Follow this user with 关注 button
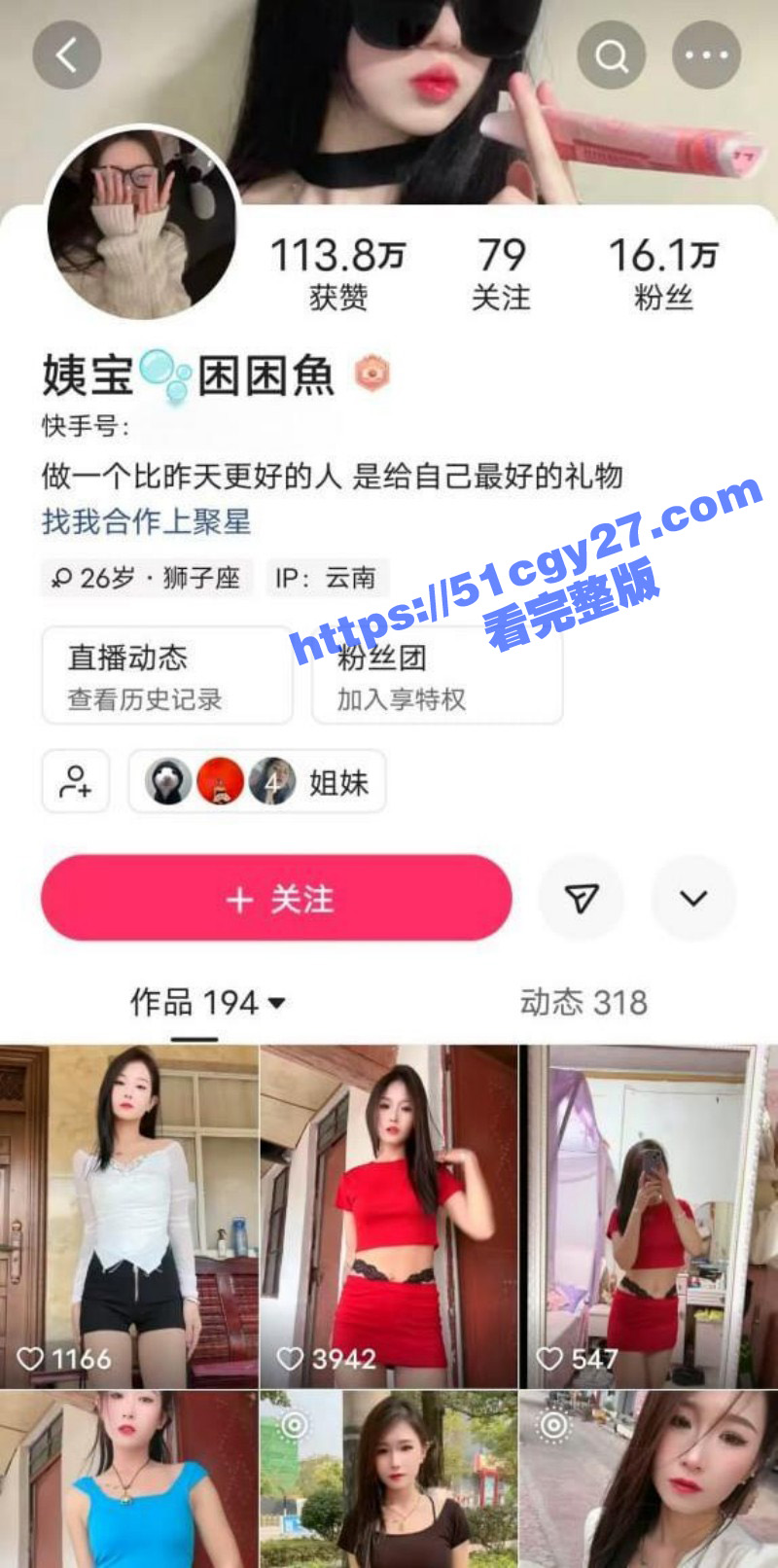The image size is (778, 1568). tap(276, 899)
